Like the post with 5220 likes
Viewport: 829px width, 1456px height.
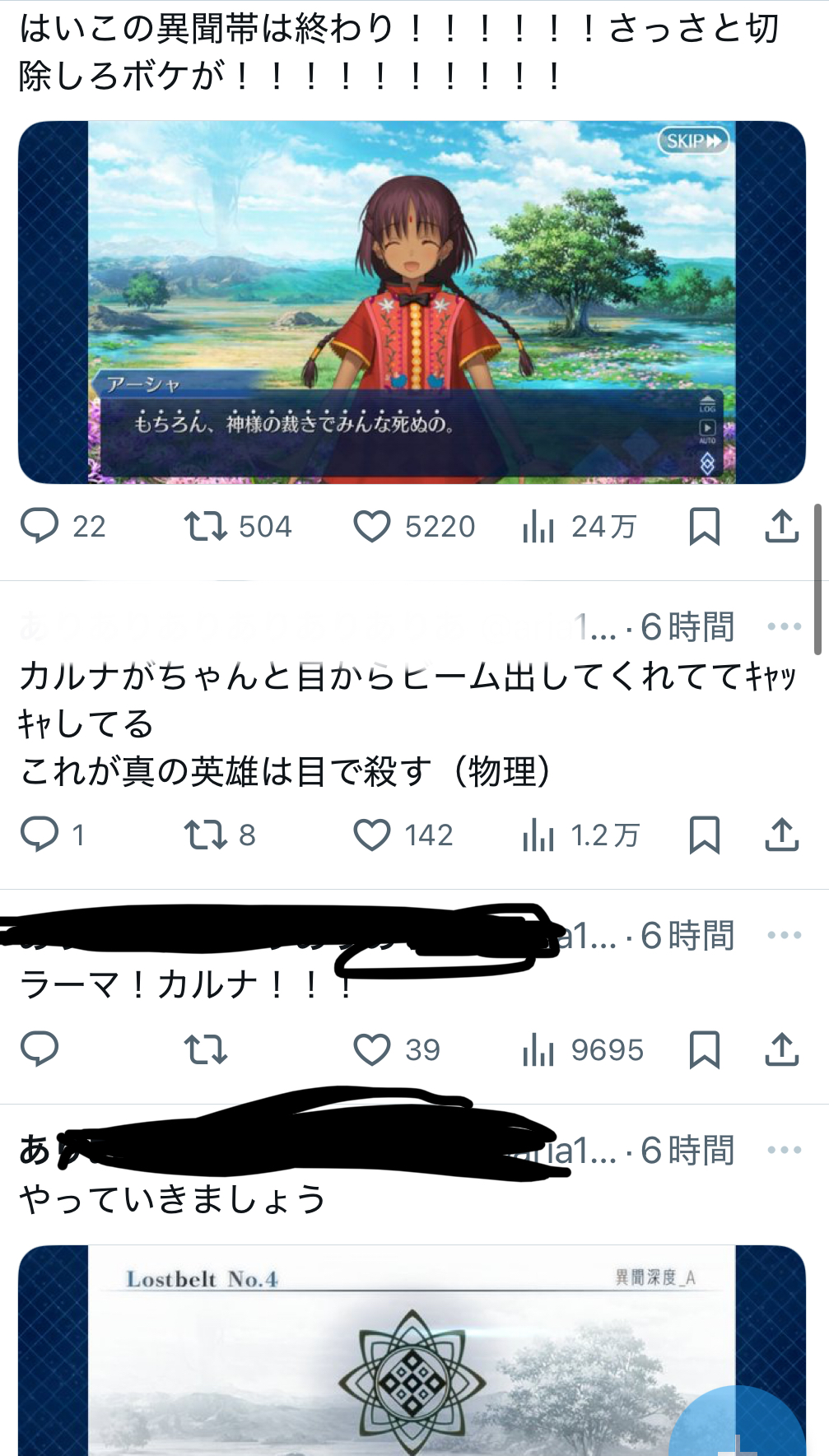[x=371, y=526]
